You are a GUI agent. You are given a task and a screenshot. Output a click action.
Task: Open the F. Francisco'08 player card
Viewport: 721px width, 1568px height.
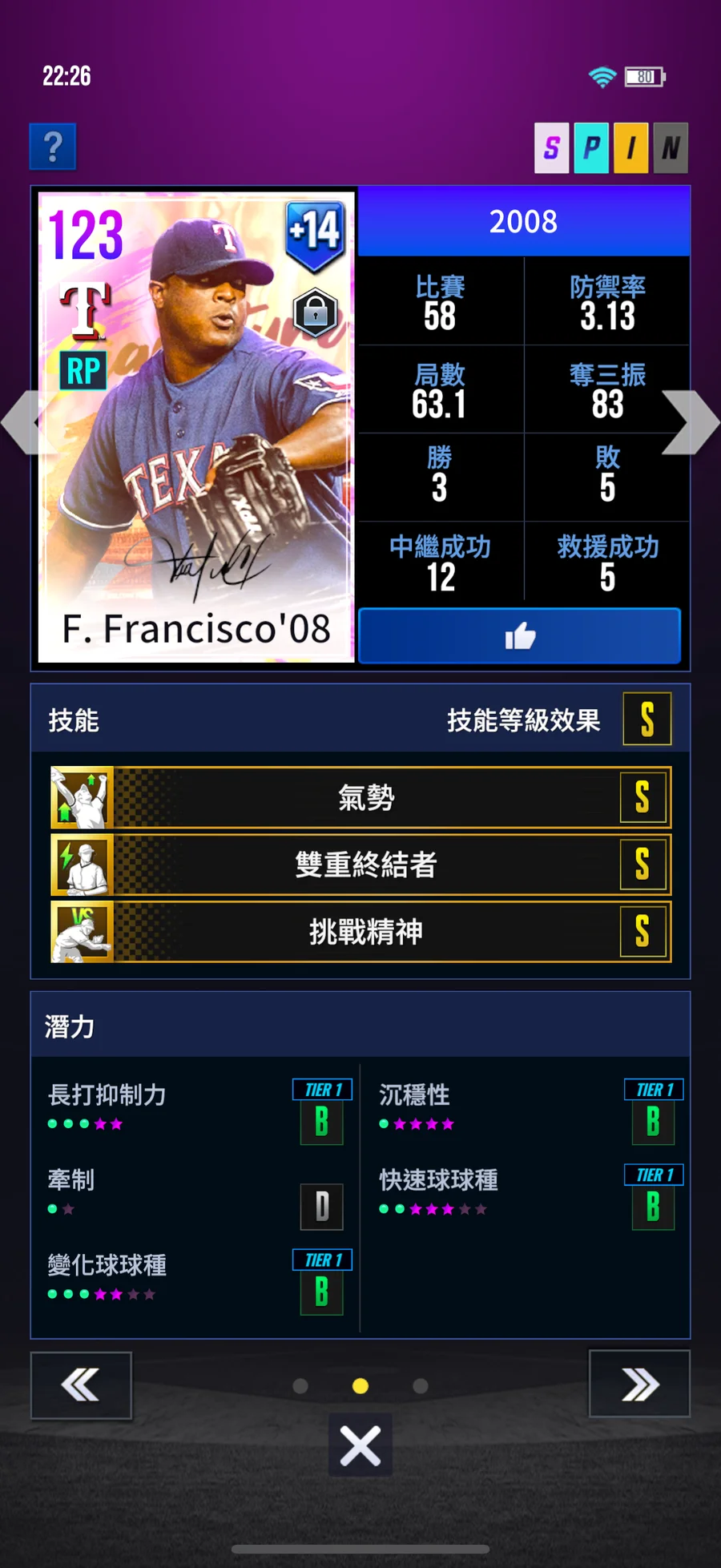196,426
